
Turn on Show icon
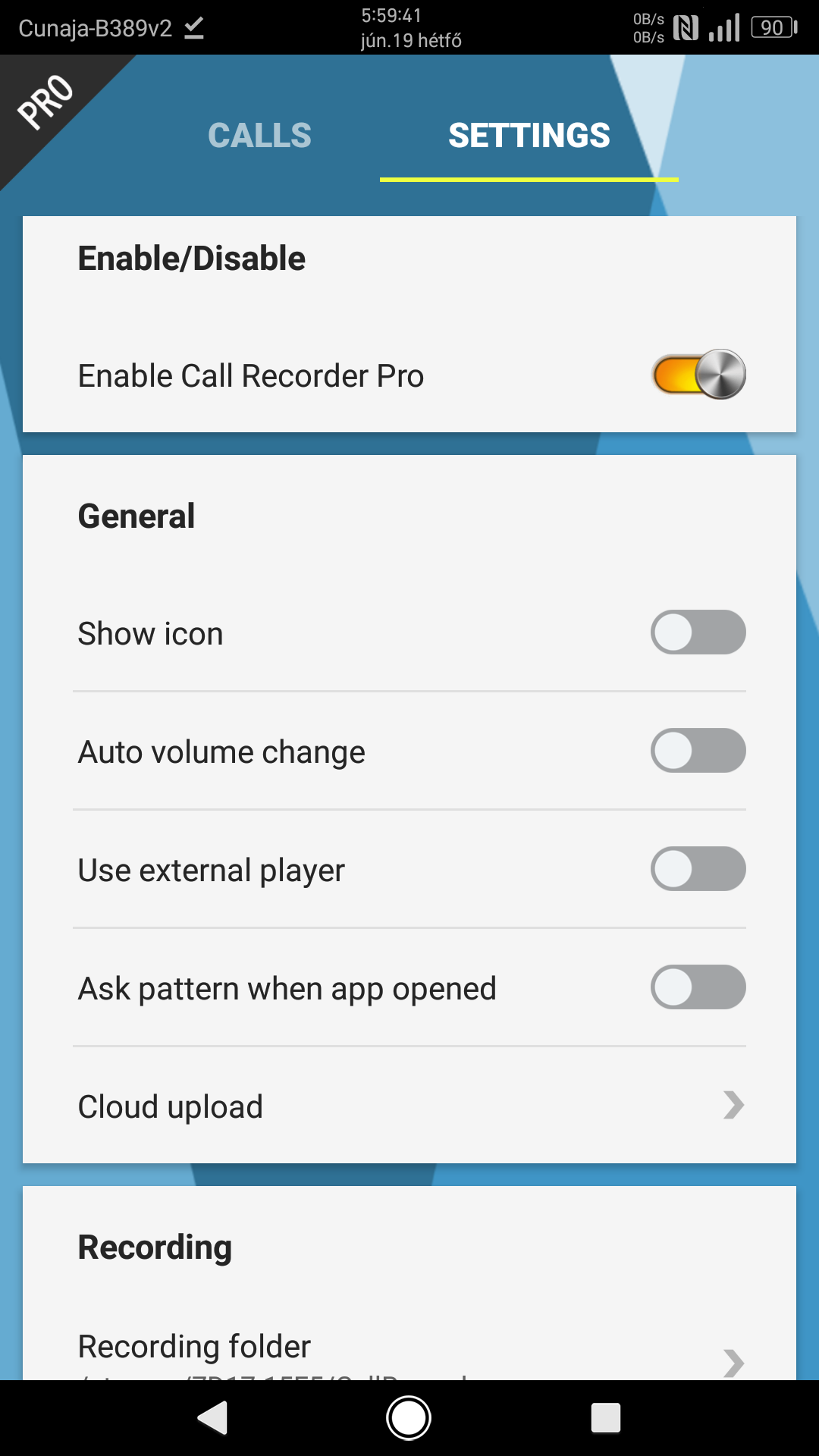point(698,632)
